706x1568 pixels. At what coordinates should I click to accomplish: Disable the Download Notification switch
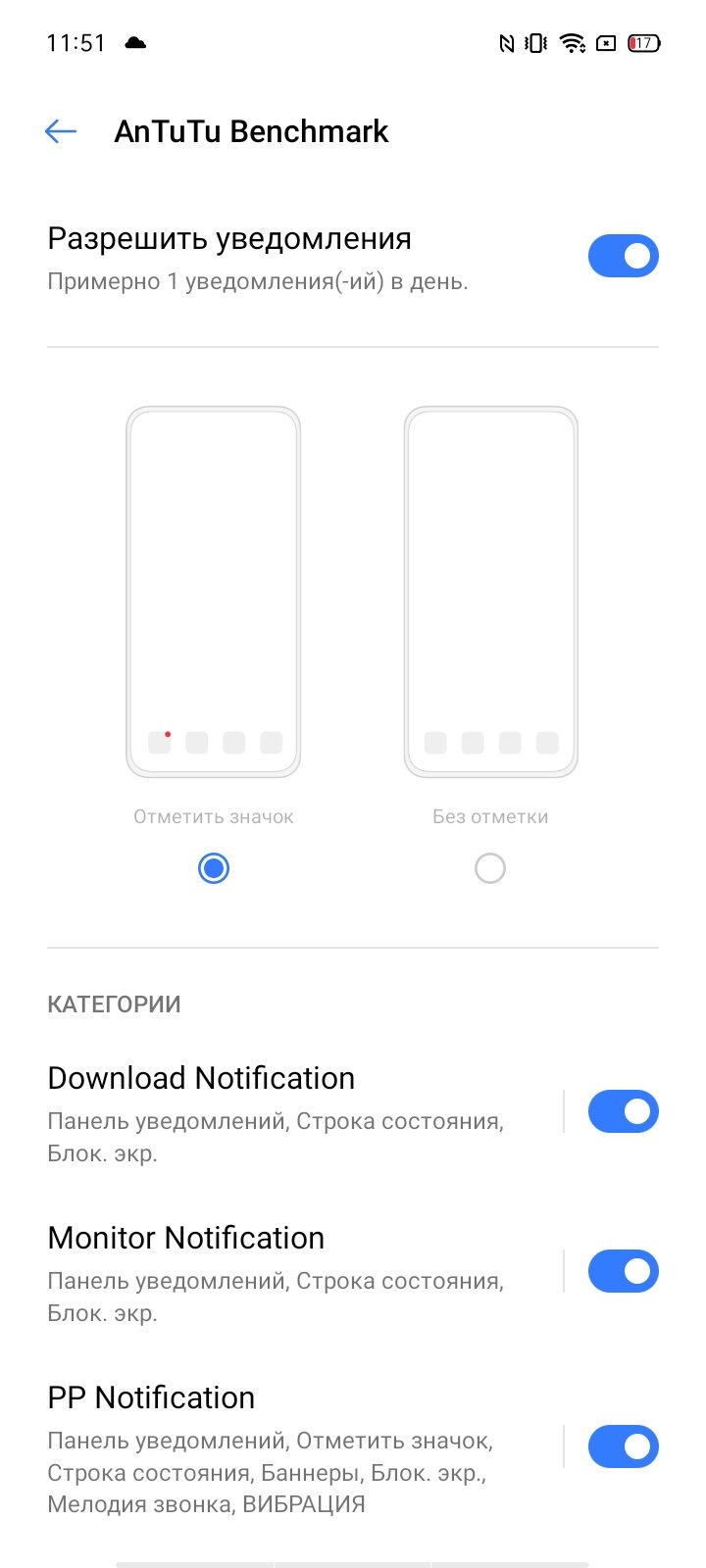point(623,1111)
